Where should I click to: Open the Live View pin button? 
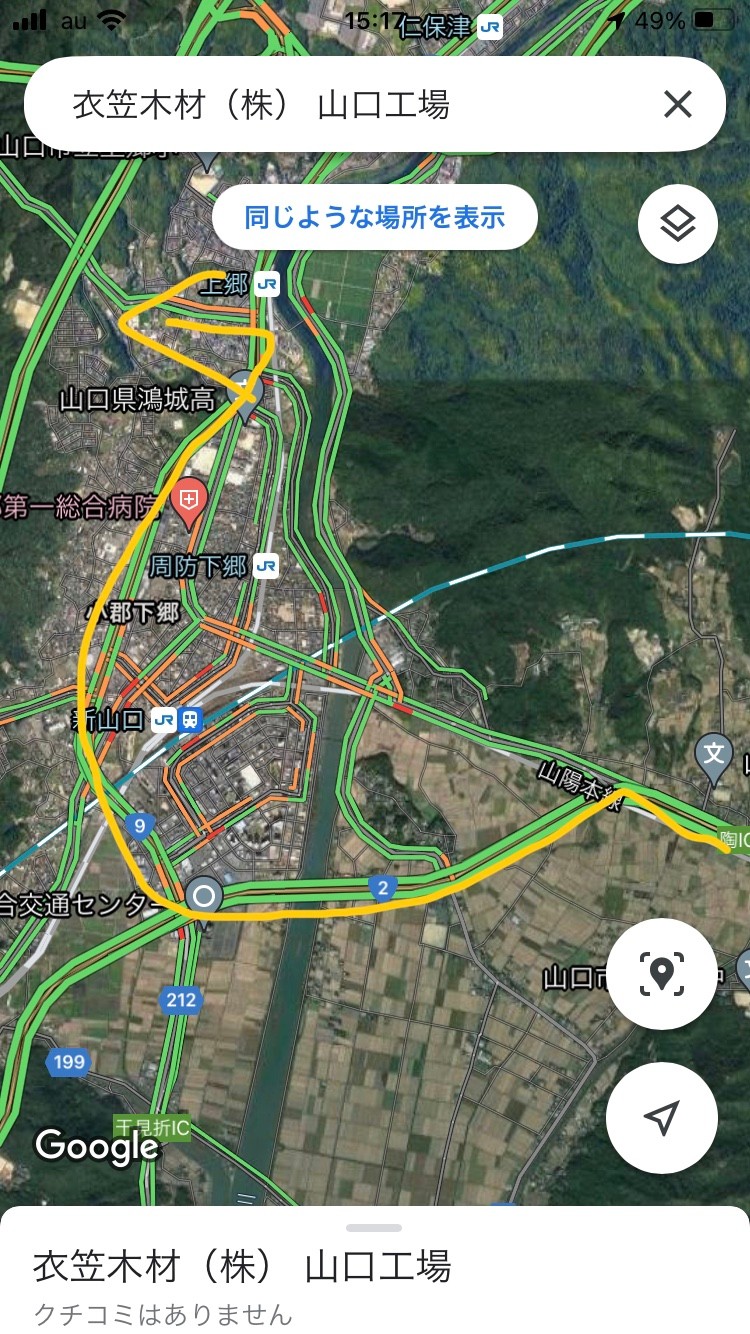pyautogui.click(x=662, y=973)
